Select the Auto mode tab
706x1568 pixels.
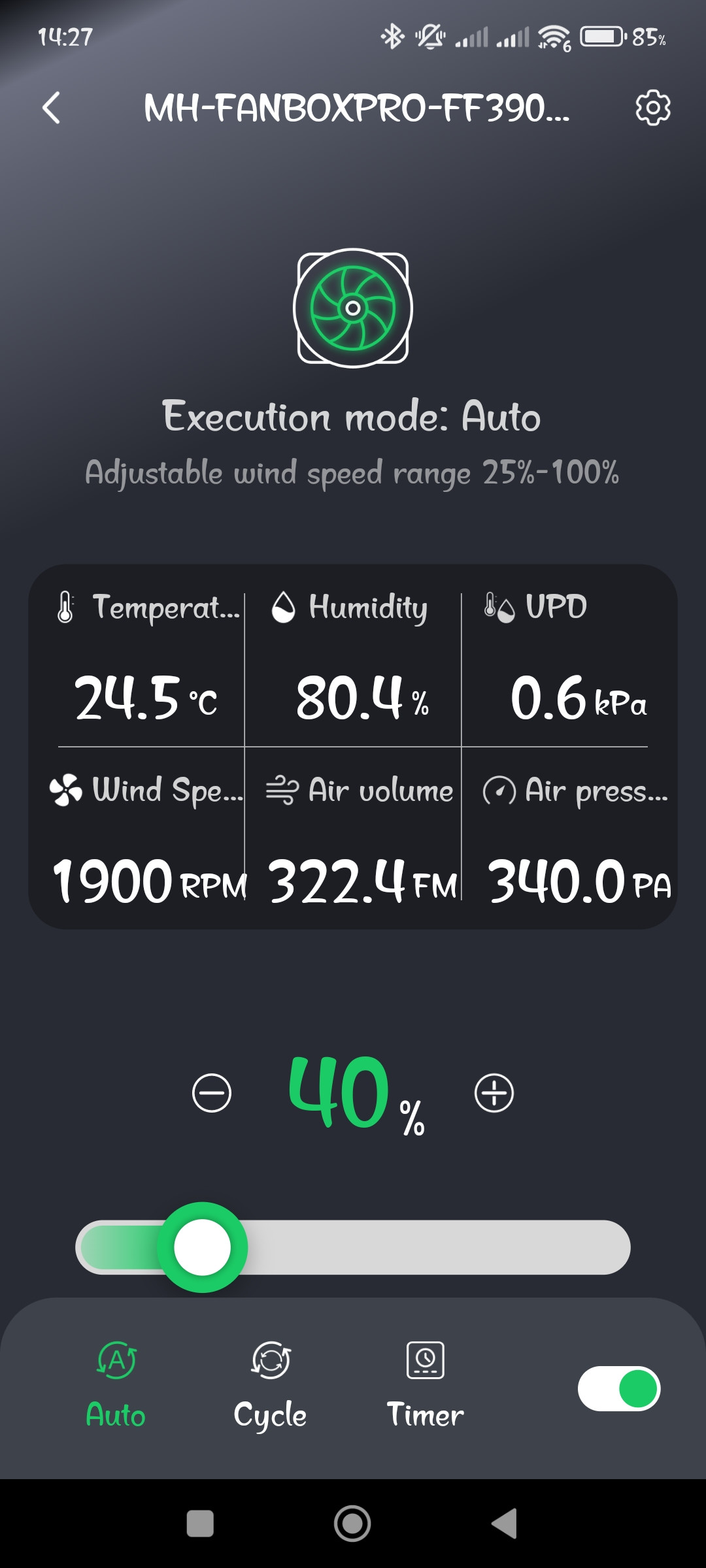[116, 1385]
